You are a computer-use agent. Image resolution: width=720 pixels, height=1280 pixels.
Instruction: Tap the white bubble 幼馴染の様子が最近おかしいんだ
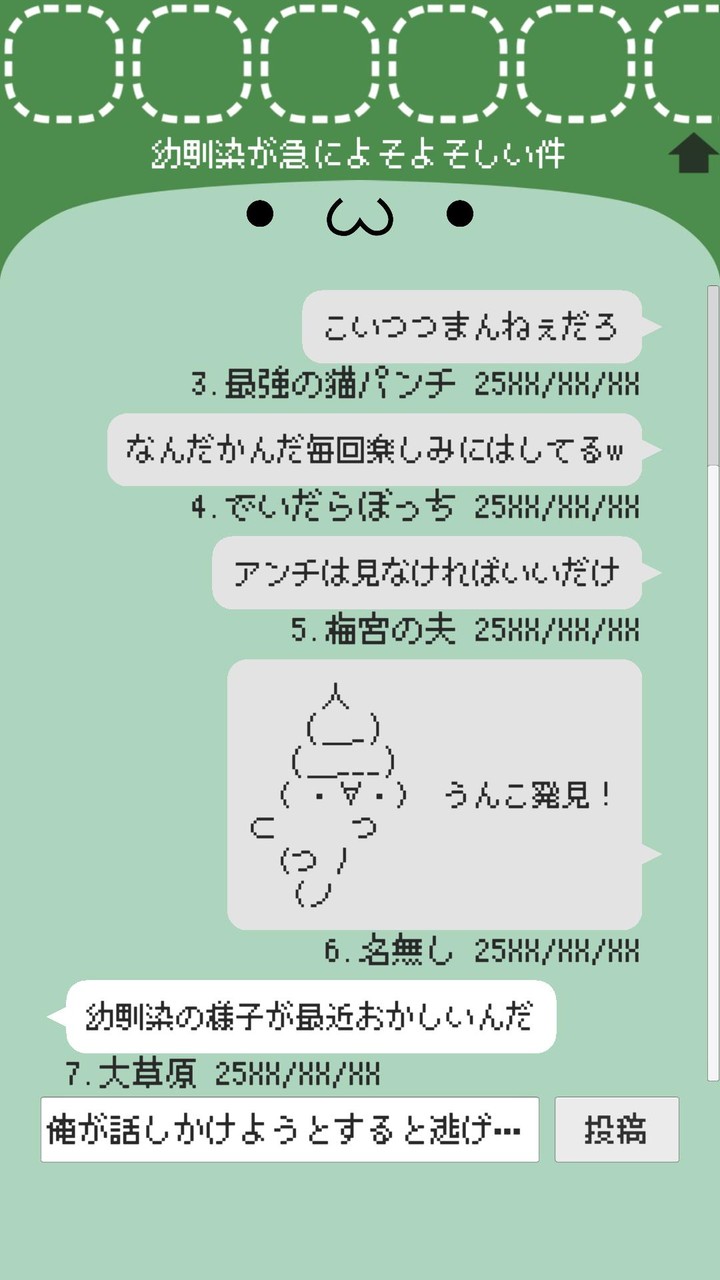[305, 1015]
